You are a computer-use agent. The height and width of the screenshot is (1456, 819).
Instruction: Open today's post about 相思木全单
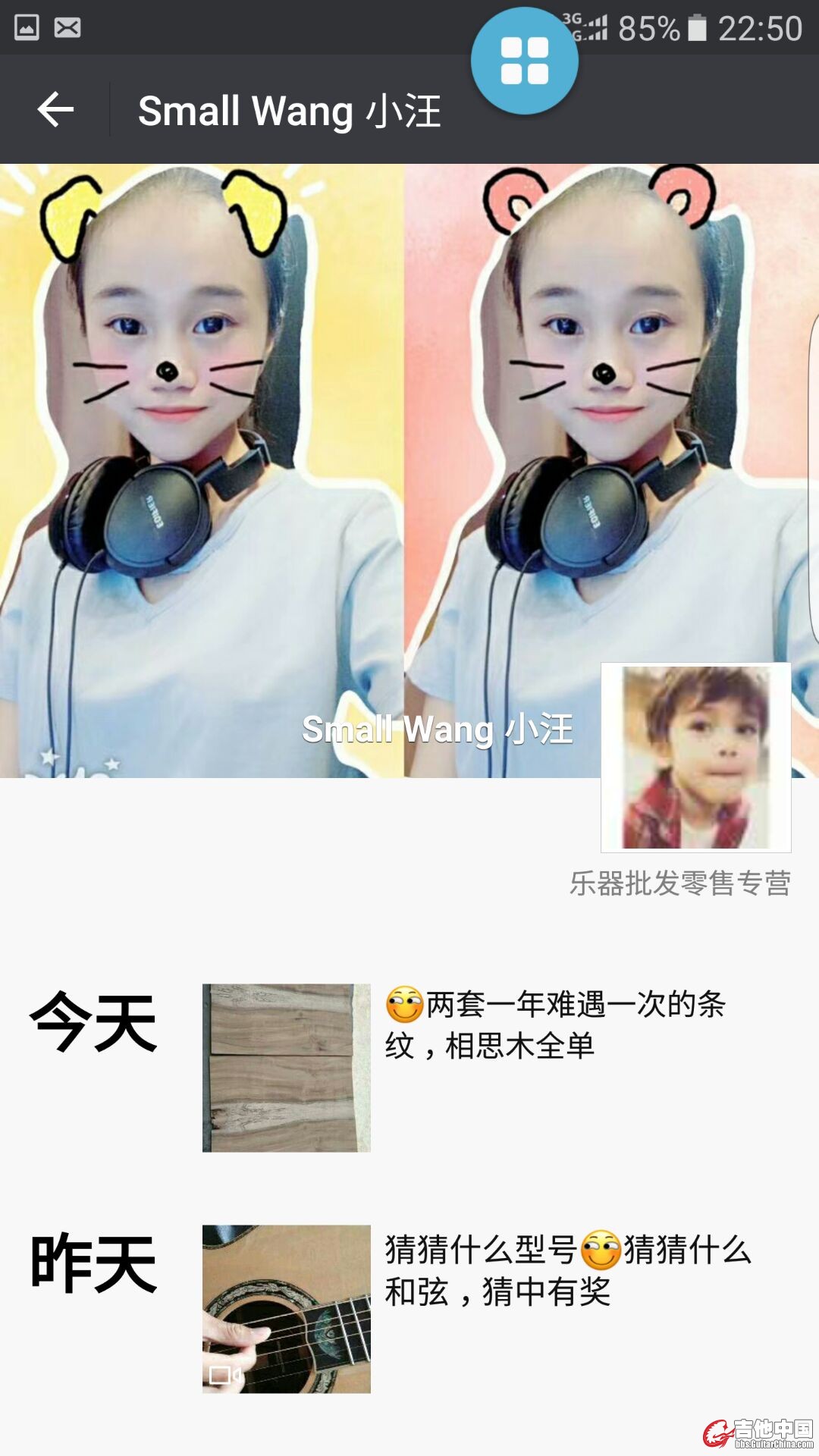coord(555,1025)
